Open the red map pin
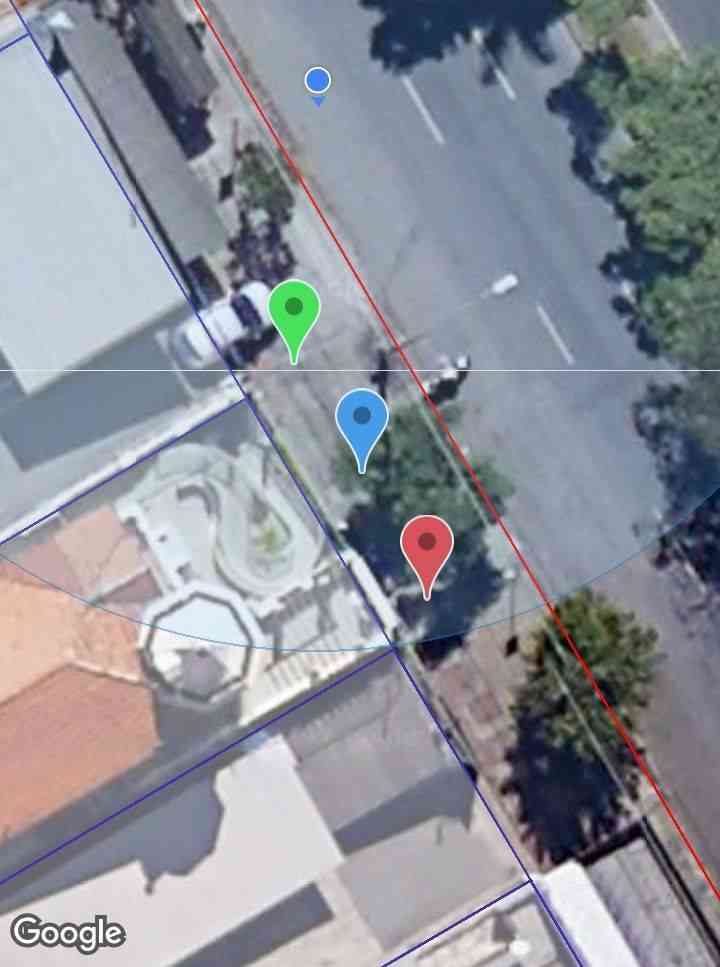Screen dimensions: 720x967 [x=427, y=547]
